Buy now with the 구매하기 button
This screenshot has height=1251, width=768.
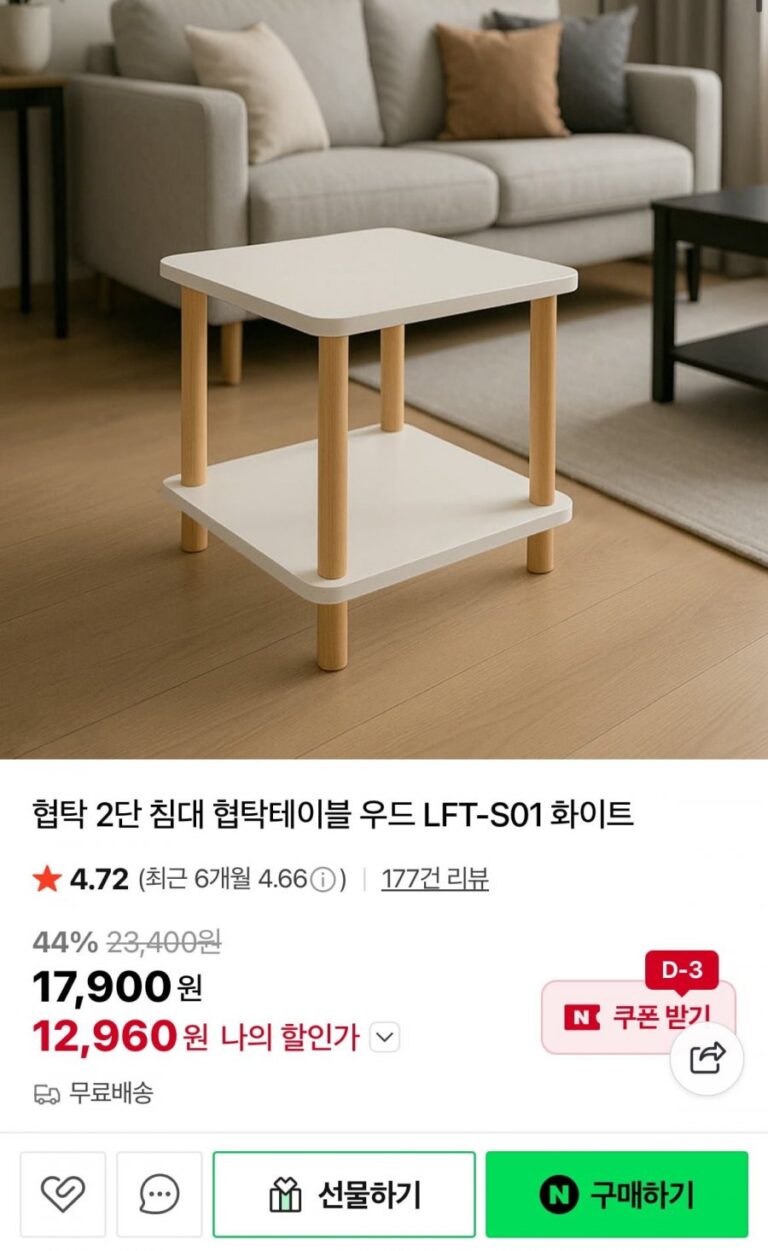[x=616, y=1194]
